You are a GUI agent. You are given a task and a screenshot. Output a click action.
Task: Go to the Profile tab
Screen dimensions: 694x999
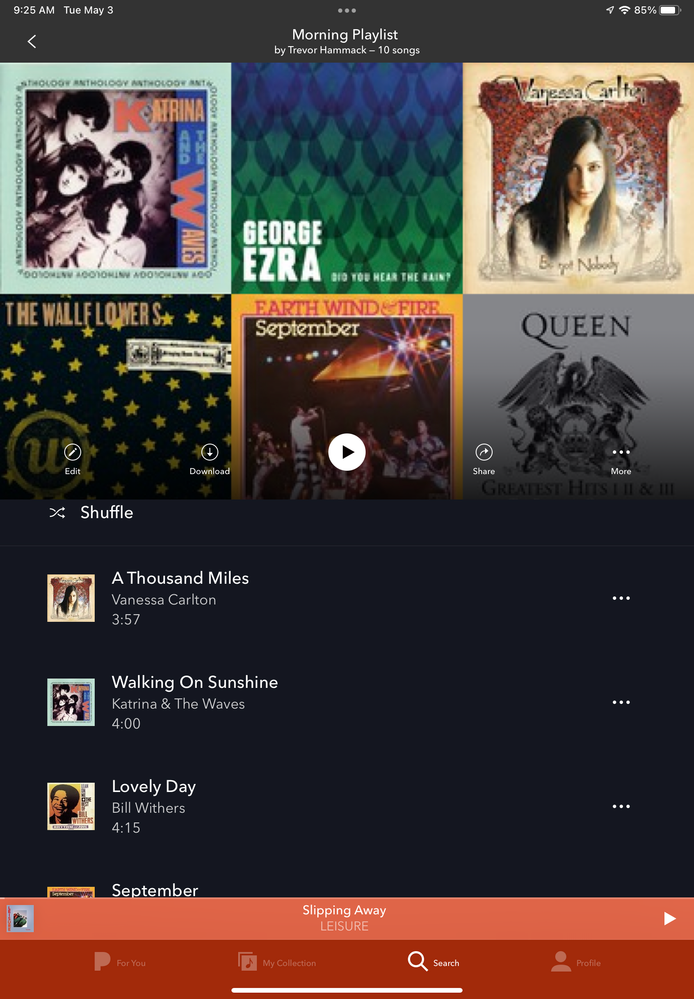pos(576,962)
